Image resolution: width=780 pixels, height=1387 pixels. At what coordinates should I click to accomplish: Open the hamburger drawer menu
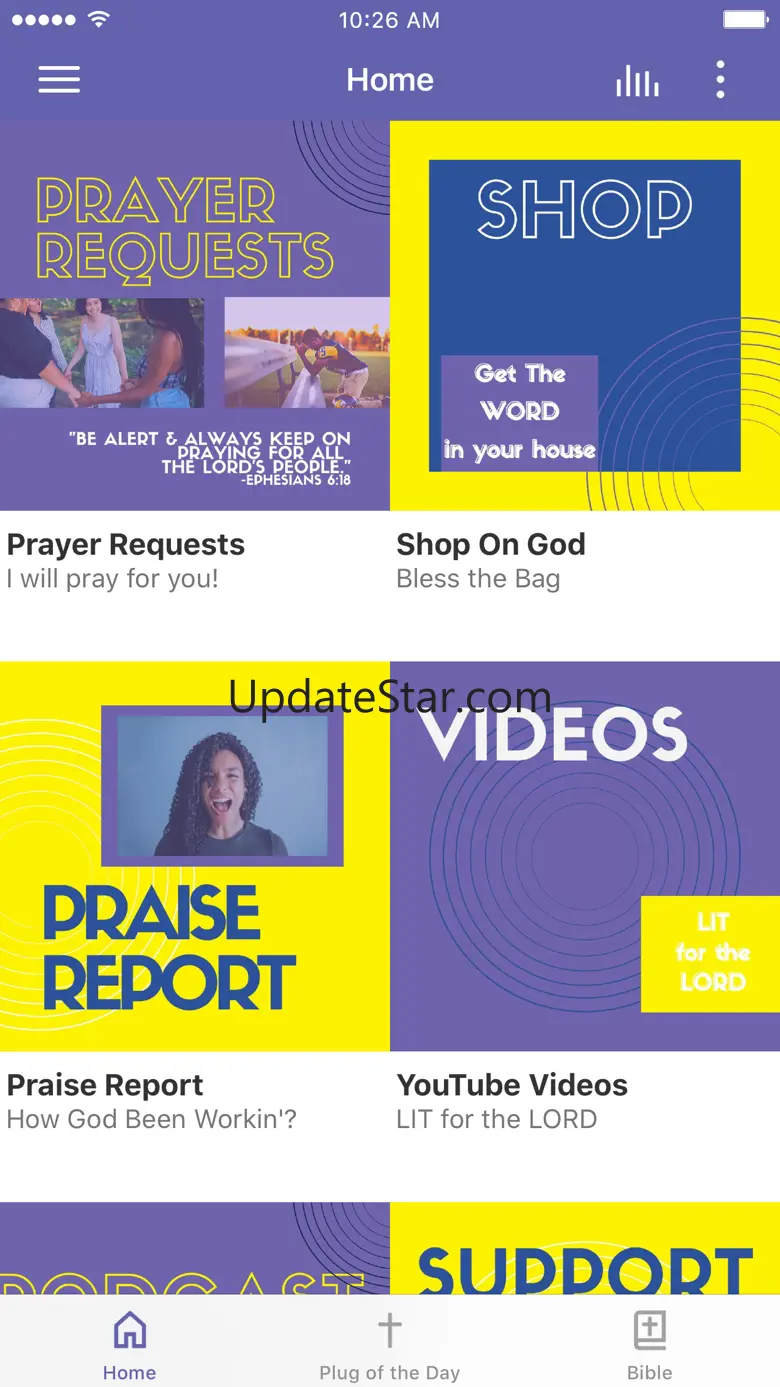click(x=59, y=80)
